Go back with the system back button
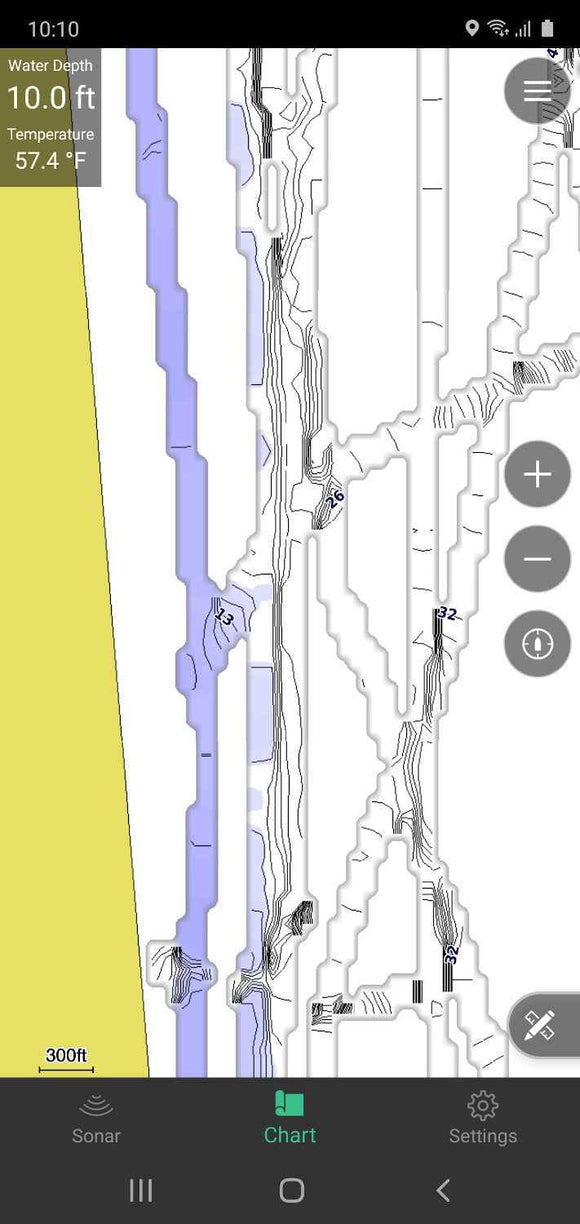This screenshot has height=1224, width=580. pyautogui.click(x=443, y=1190)
